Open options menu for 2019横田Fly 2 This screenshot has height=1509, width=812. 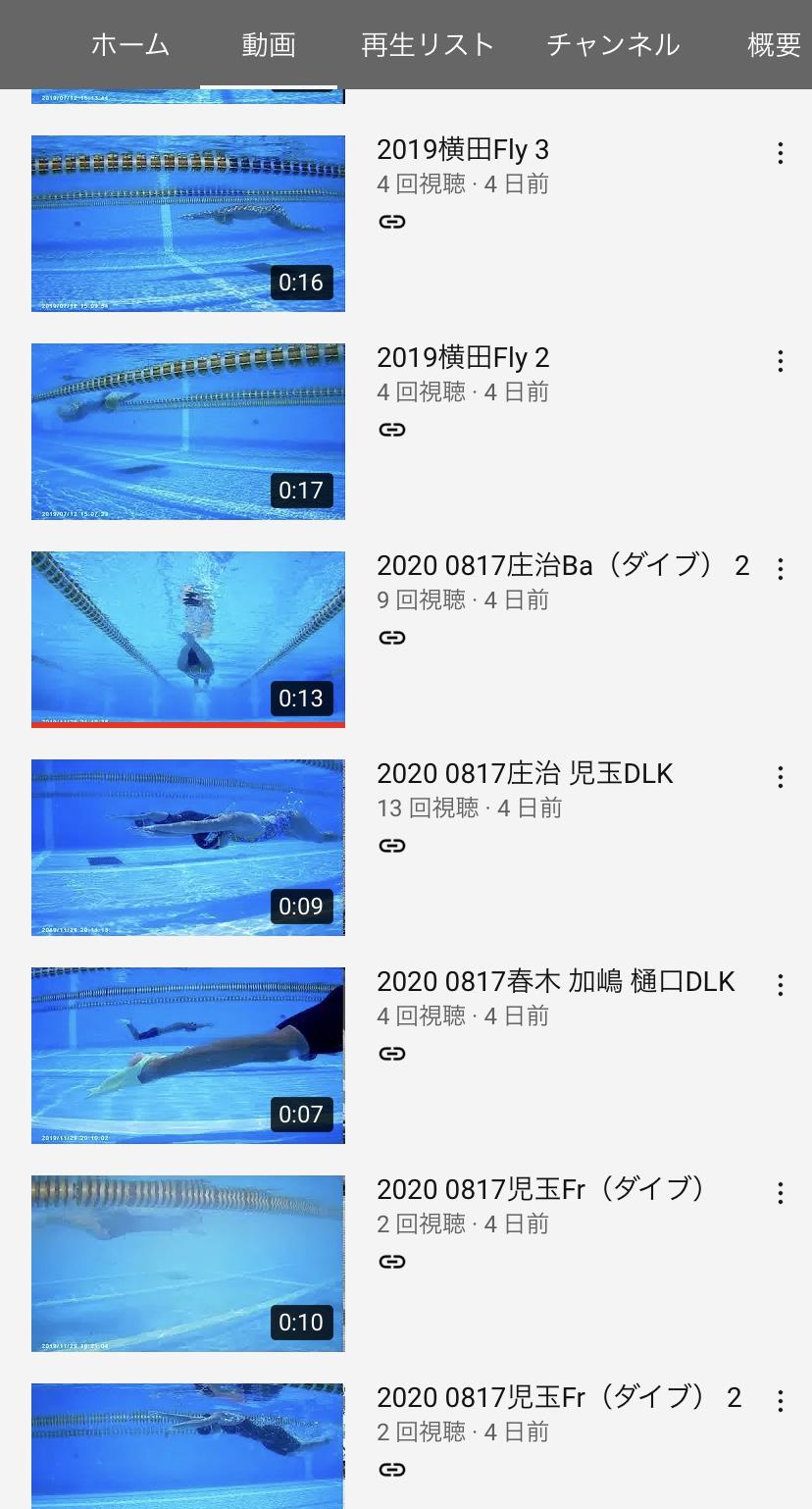point(781,361)
